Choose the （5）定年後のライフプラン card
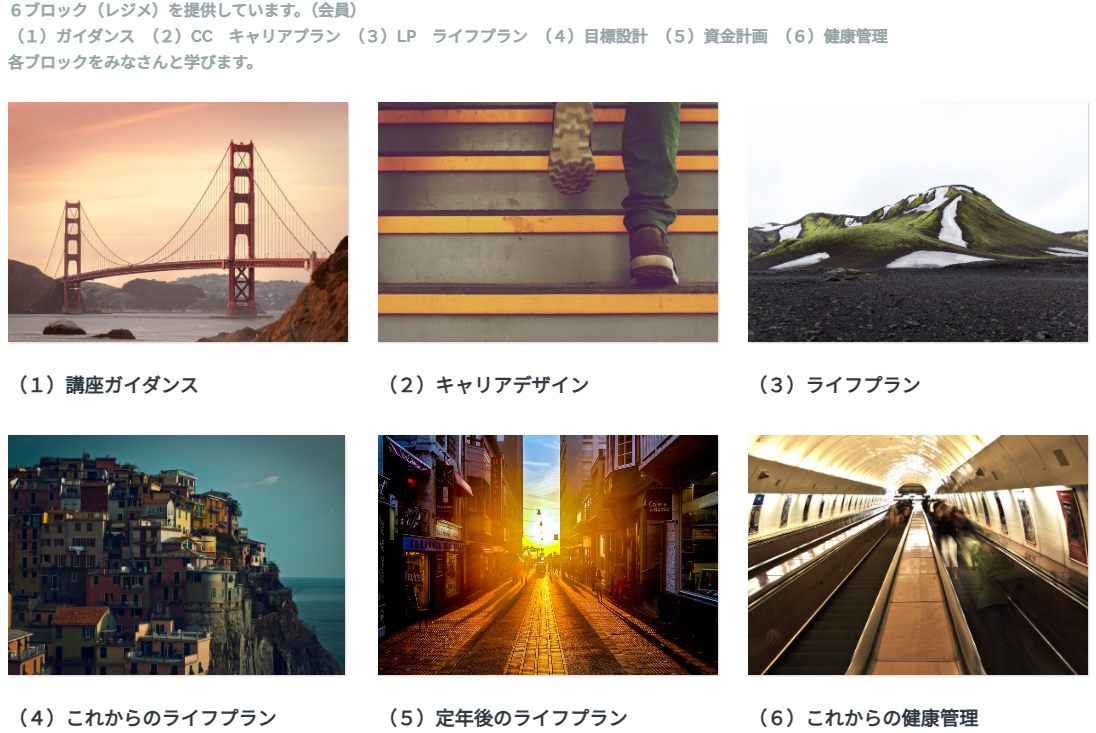 [547, 555]
